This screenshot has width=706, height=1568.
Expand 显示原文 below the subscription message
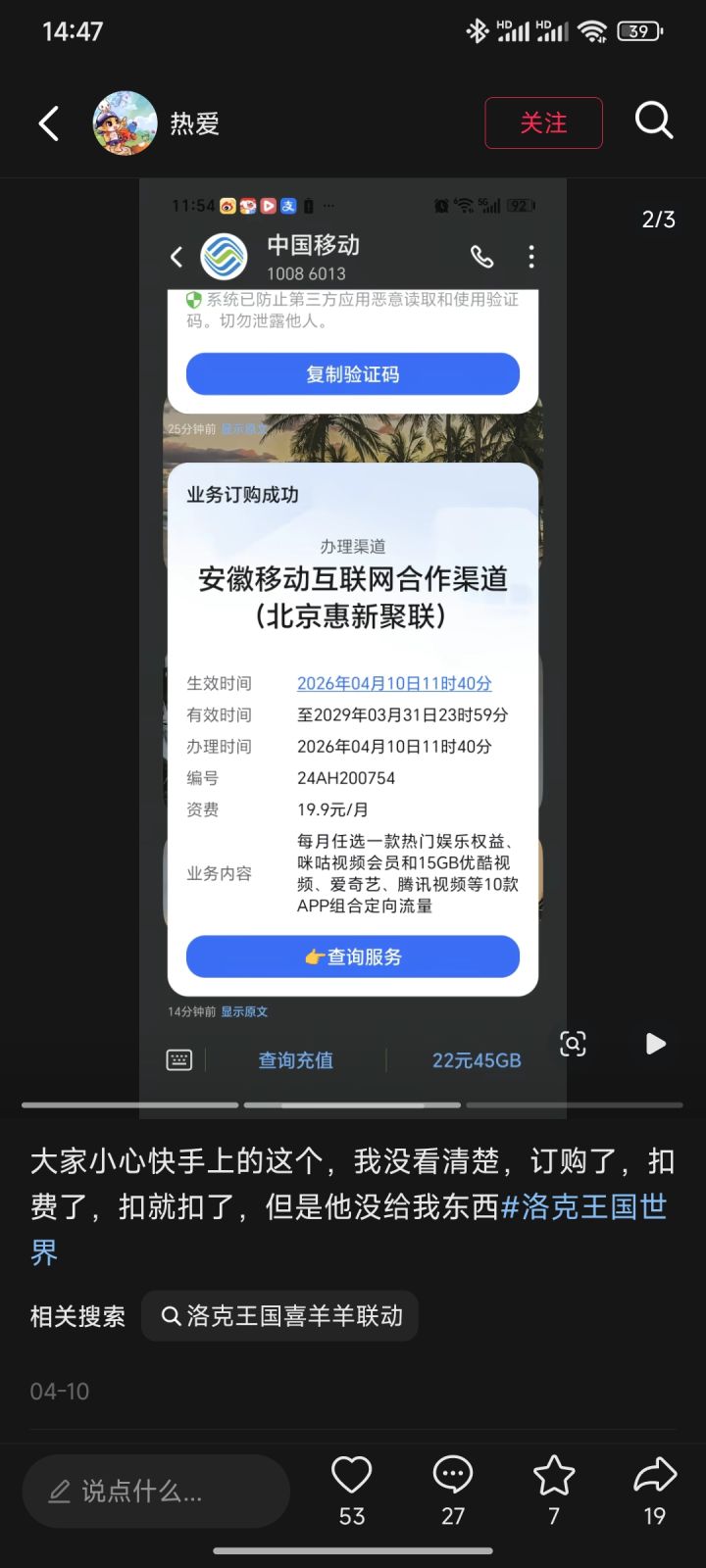[x=244, y=1011]
